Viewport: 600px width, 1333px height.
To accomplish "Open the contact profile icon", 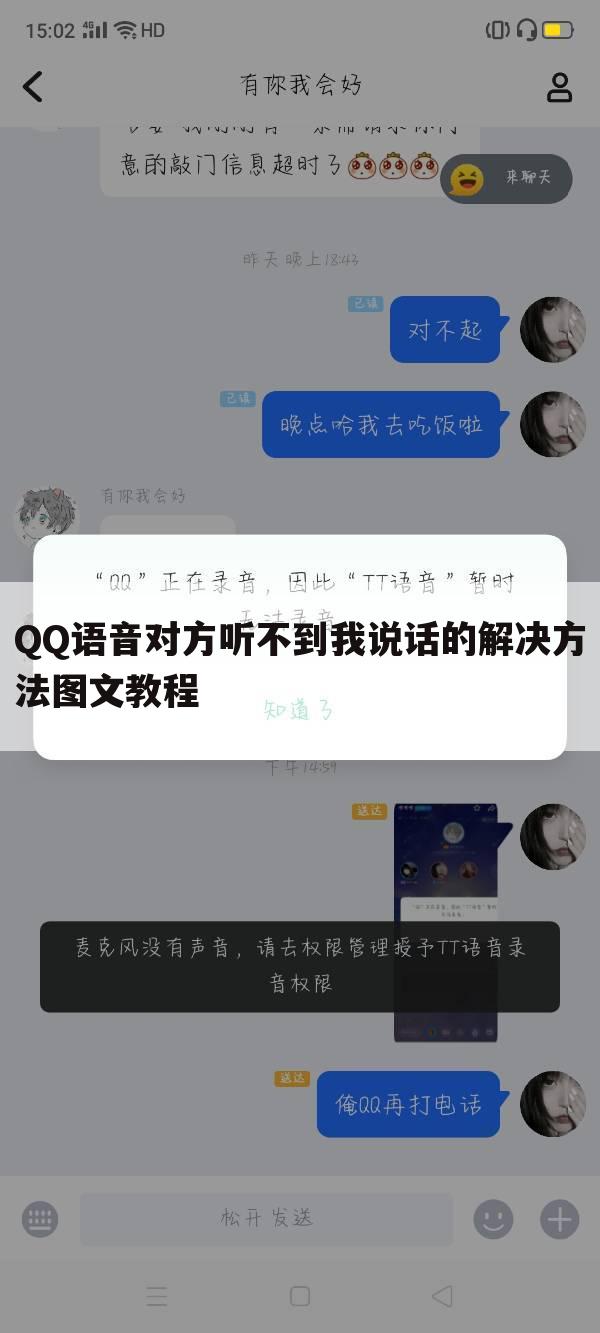I will (559, 87).
